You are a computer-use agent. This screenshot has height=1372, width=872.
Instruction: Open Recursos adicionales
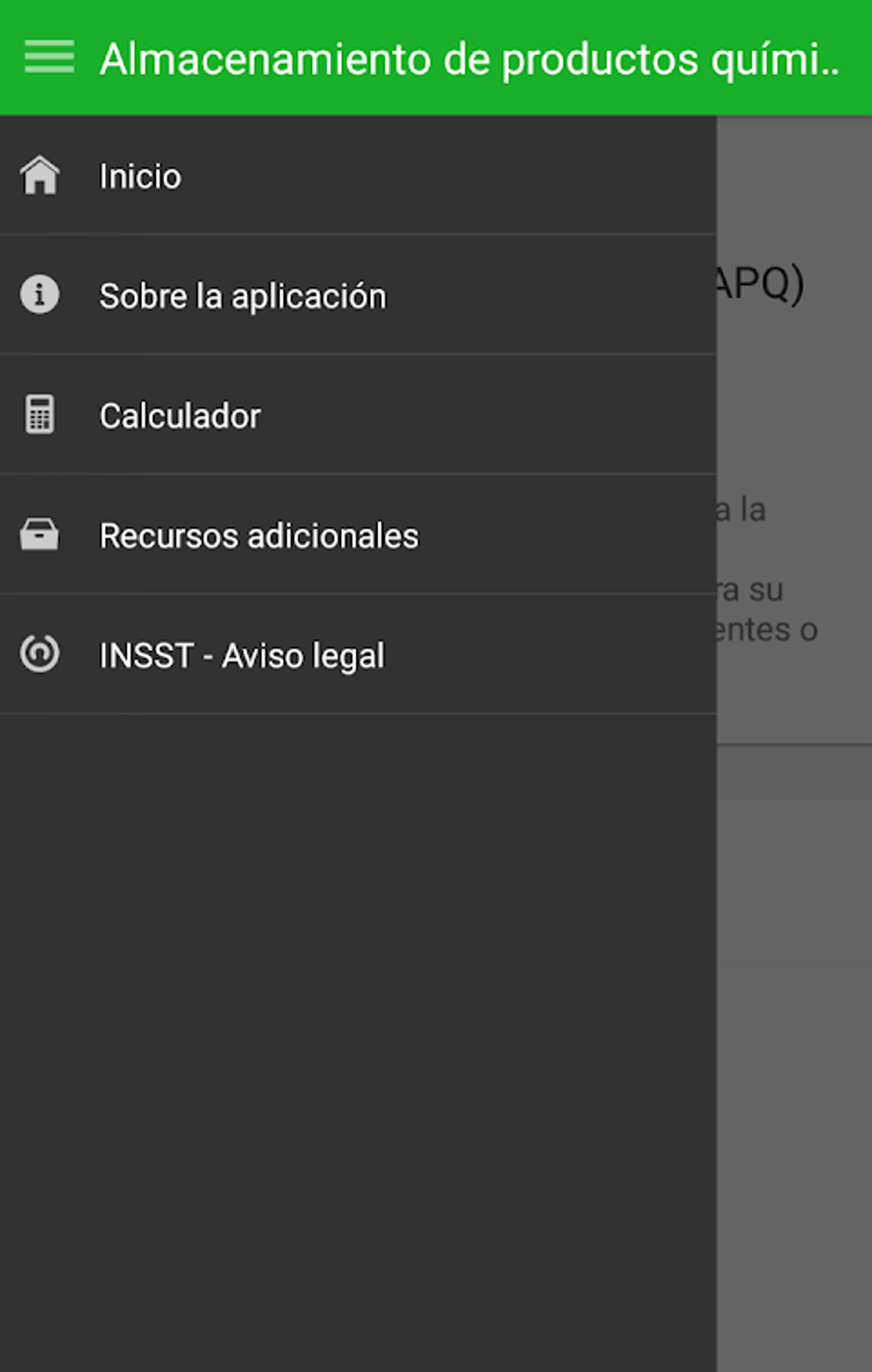pyautogui.click(x=258, y=535)
